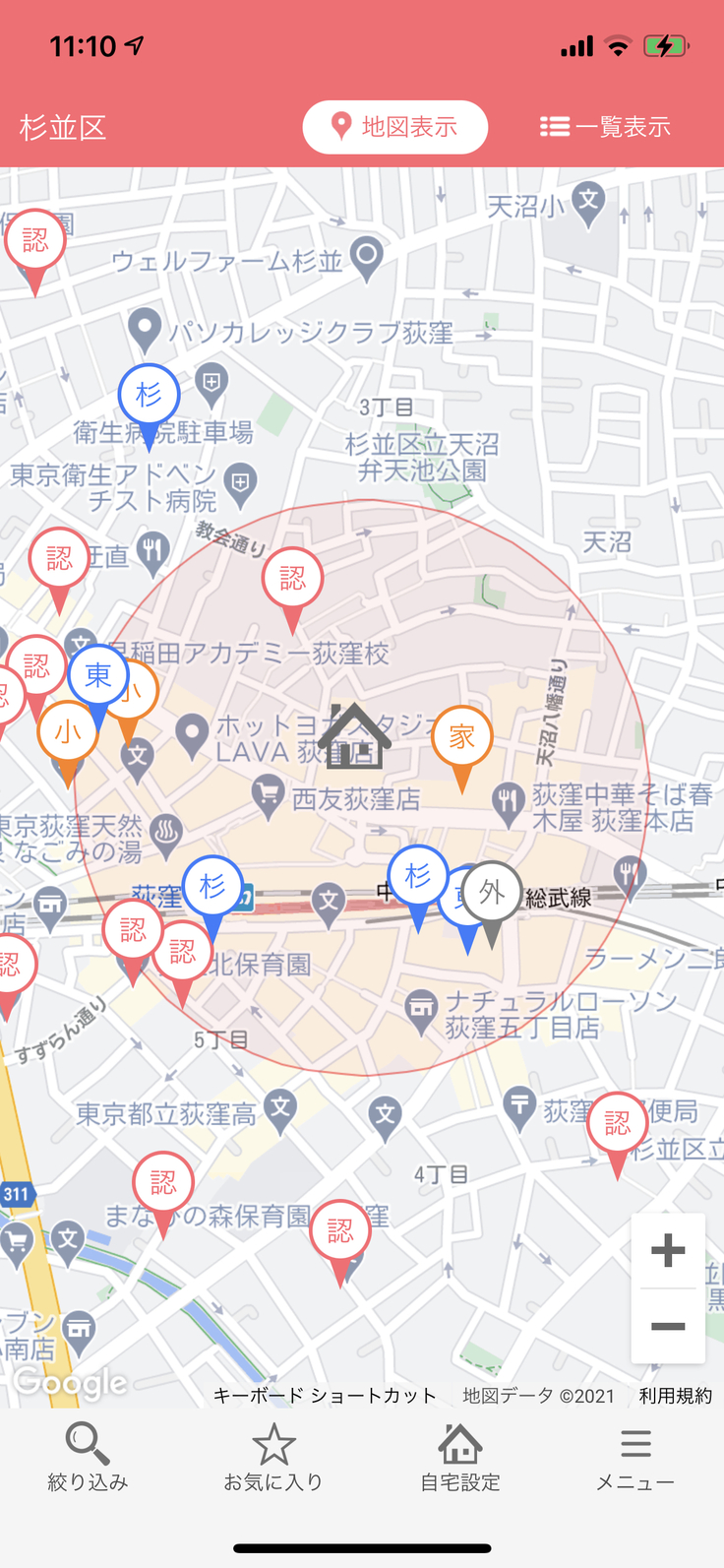The image size is (724, 1568).
Task: Open the 自宅設定 home settings tab
Action: coord(459,1458)
